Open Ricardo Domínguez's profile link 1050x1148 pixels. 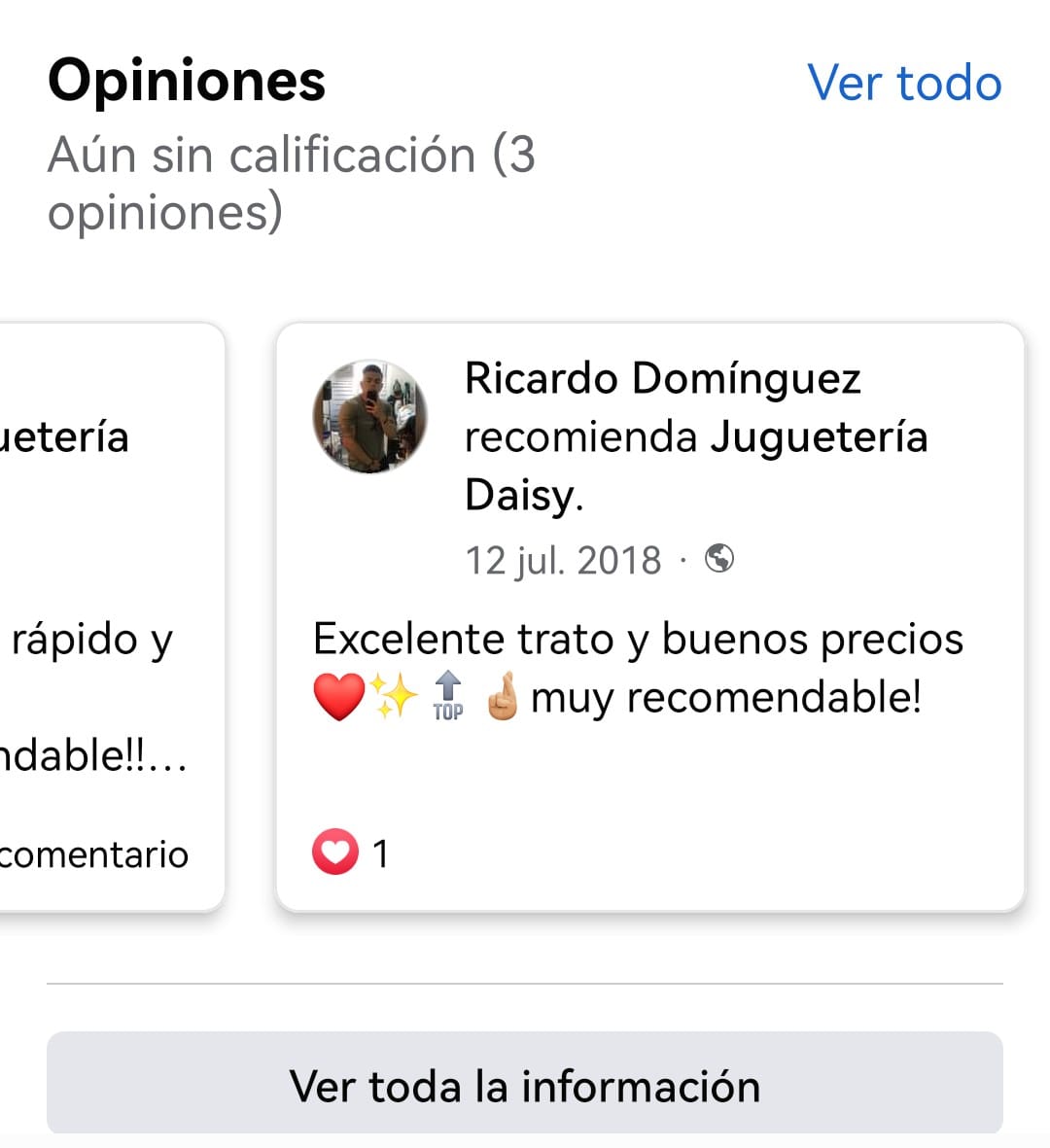tap(662, 378)
